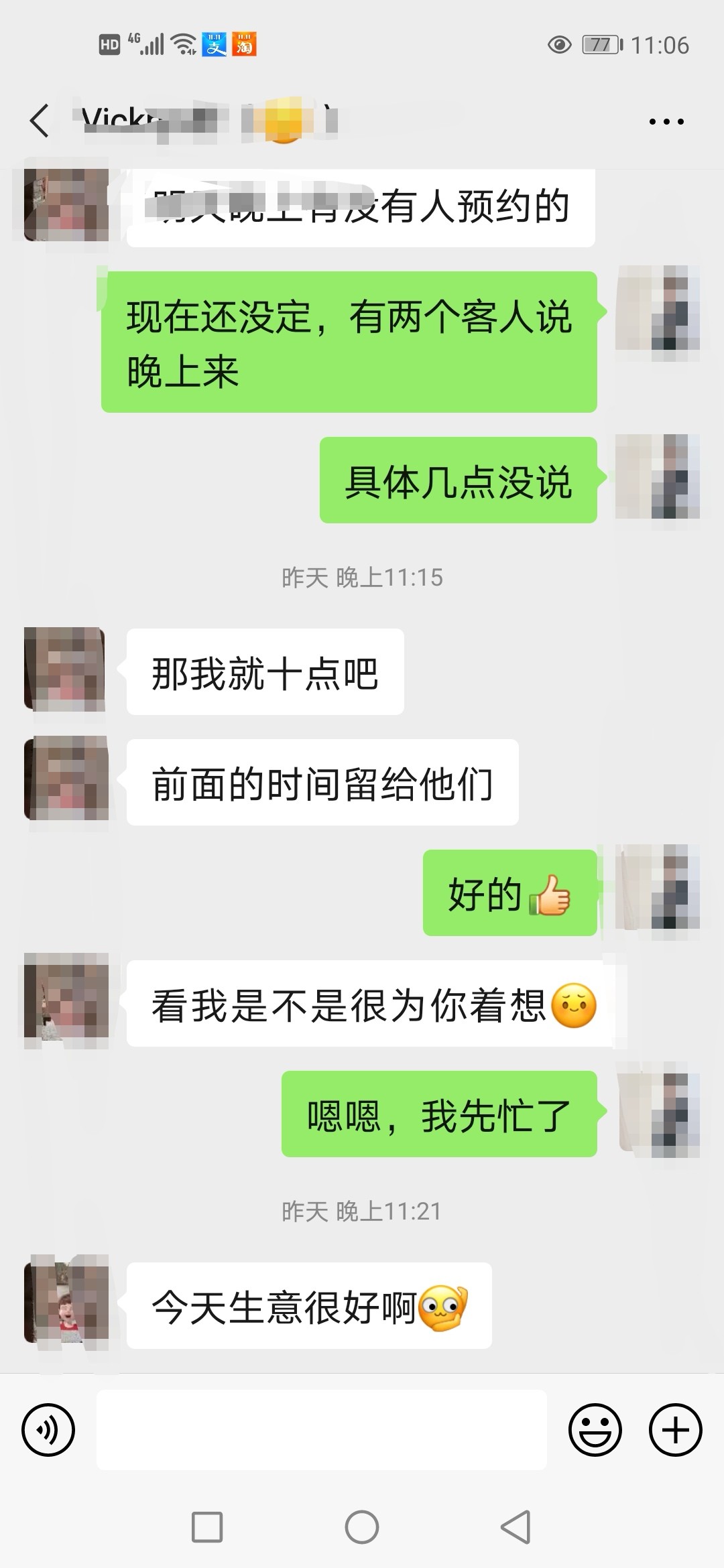Open my avatar next to 具体几点没说
724x1568 pixels.
click(x=658, y=476)
